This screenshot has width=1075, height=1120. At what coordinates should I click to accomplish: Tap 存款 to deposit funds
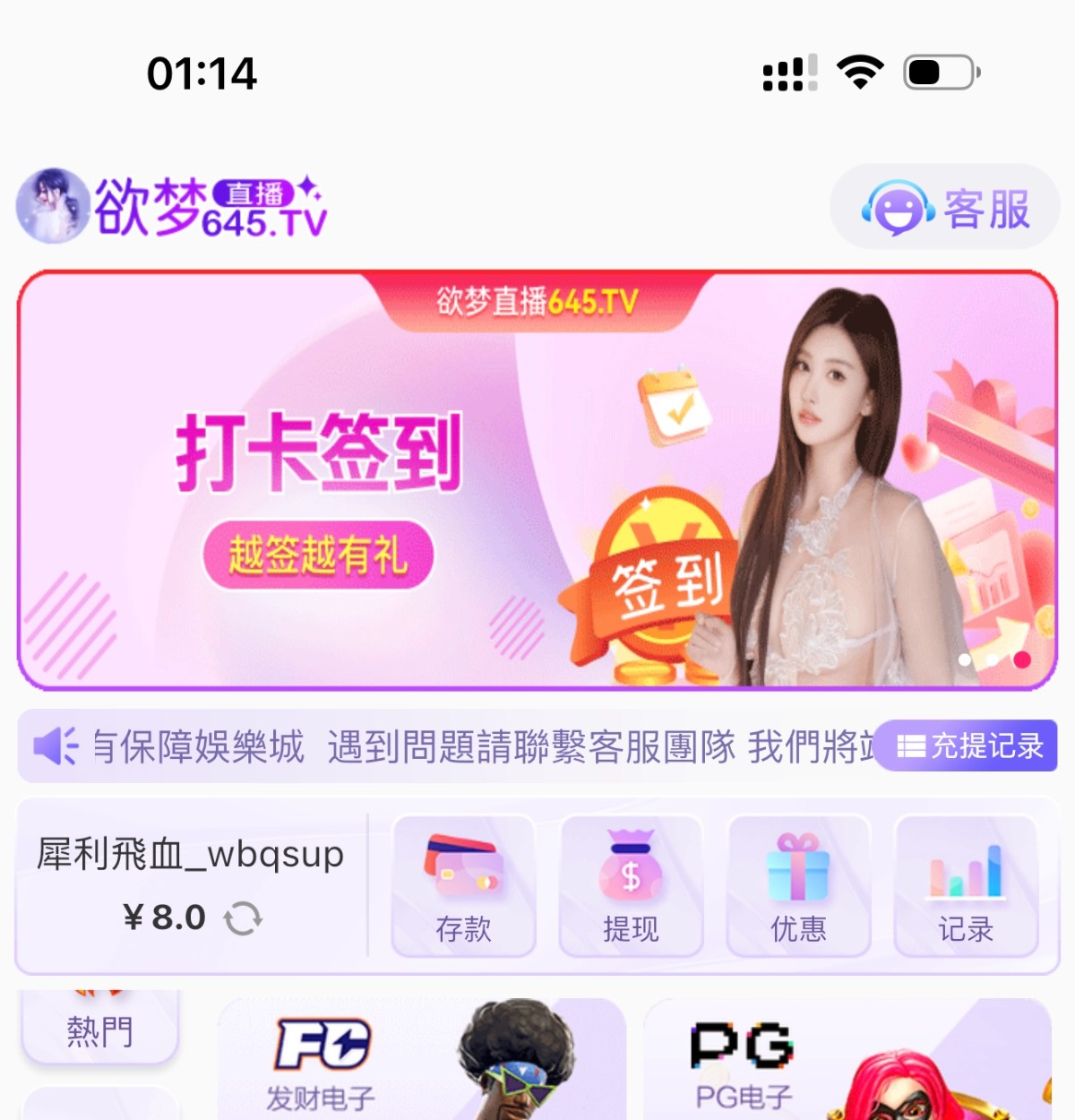(x=463, y=885)
